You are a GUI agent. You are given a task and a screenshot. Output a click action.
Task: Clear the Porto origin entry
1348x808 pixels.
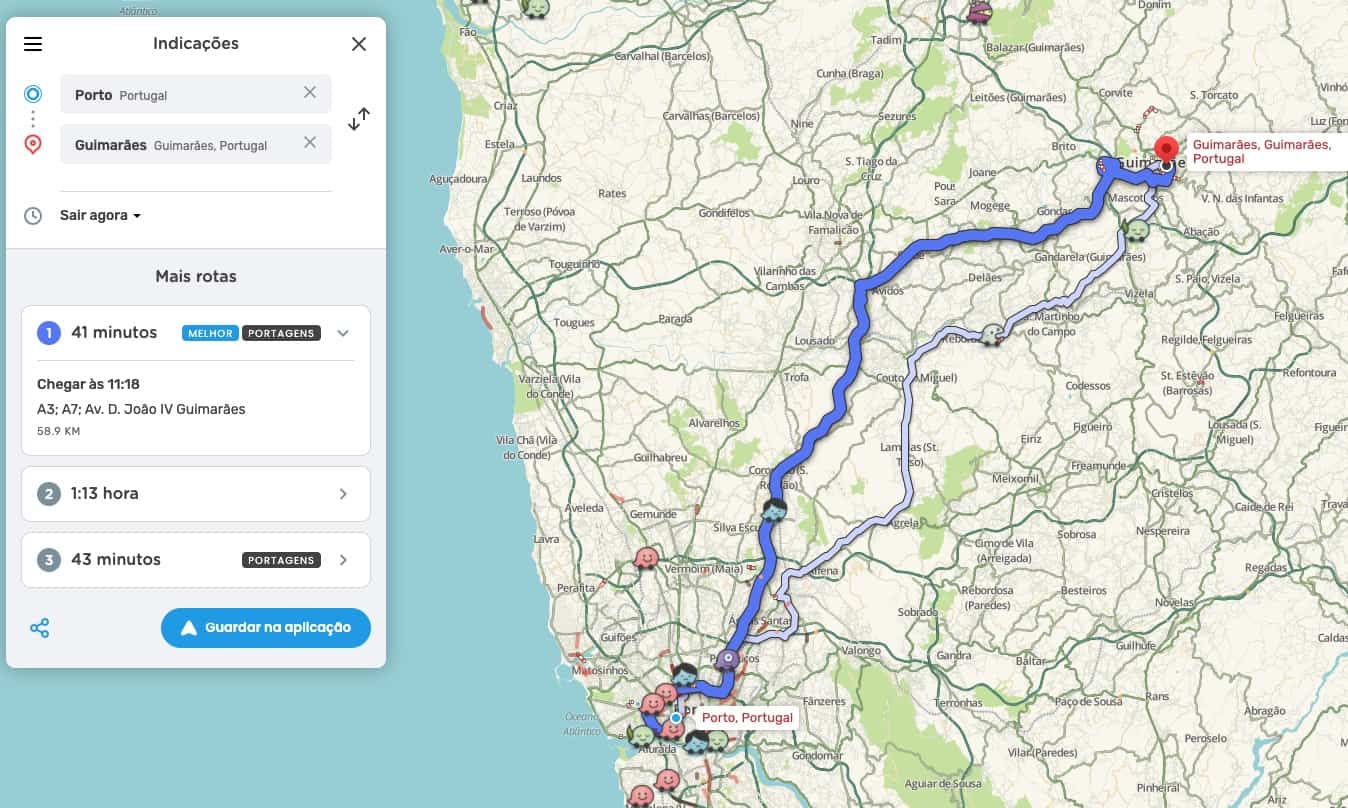(x=310, y=92)
